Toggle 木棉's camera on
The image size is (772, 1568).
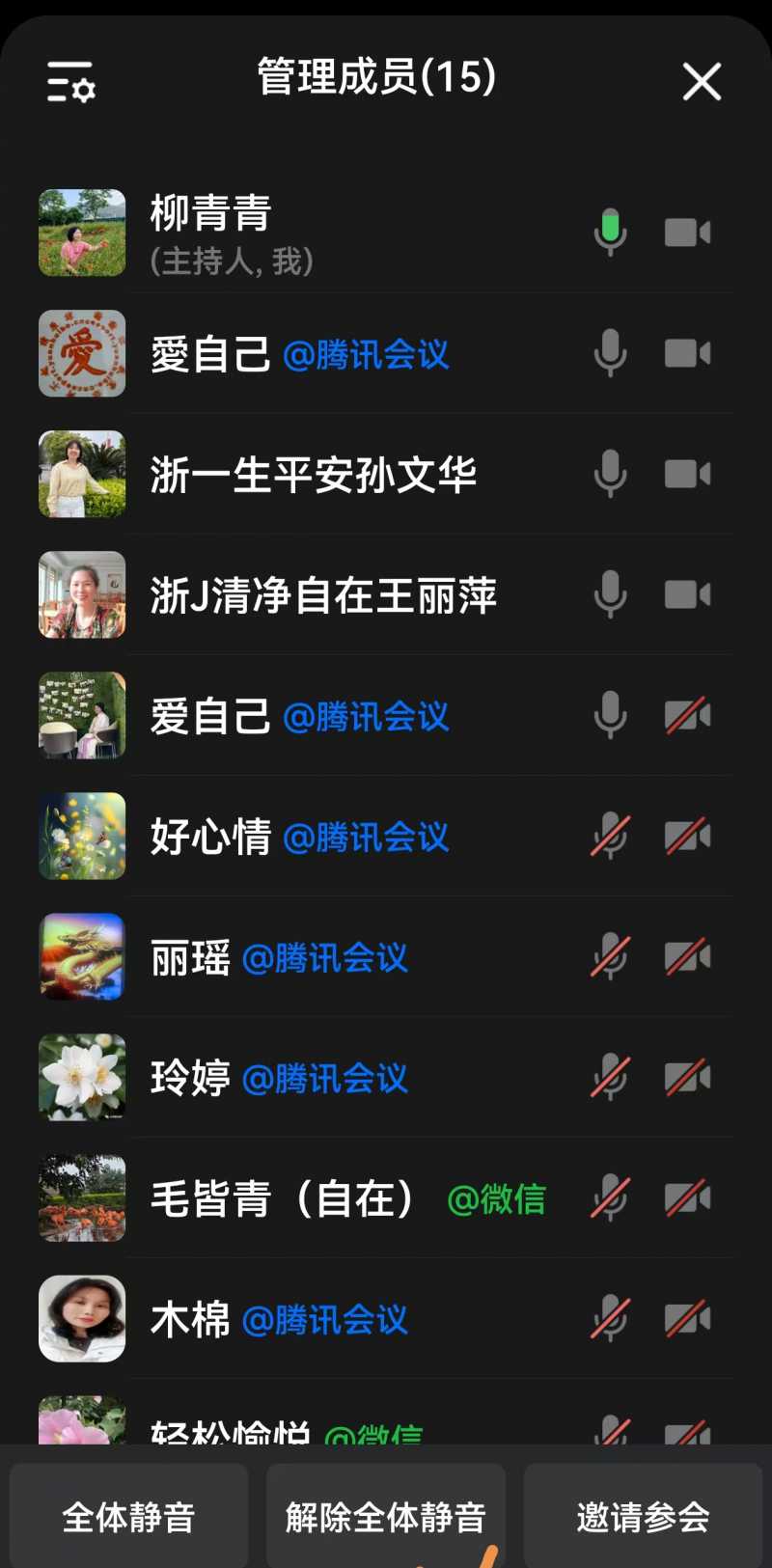pos(686,1319)
